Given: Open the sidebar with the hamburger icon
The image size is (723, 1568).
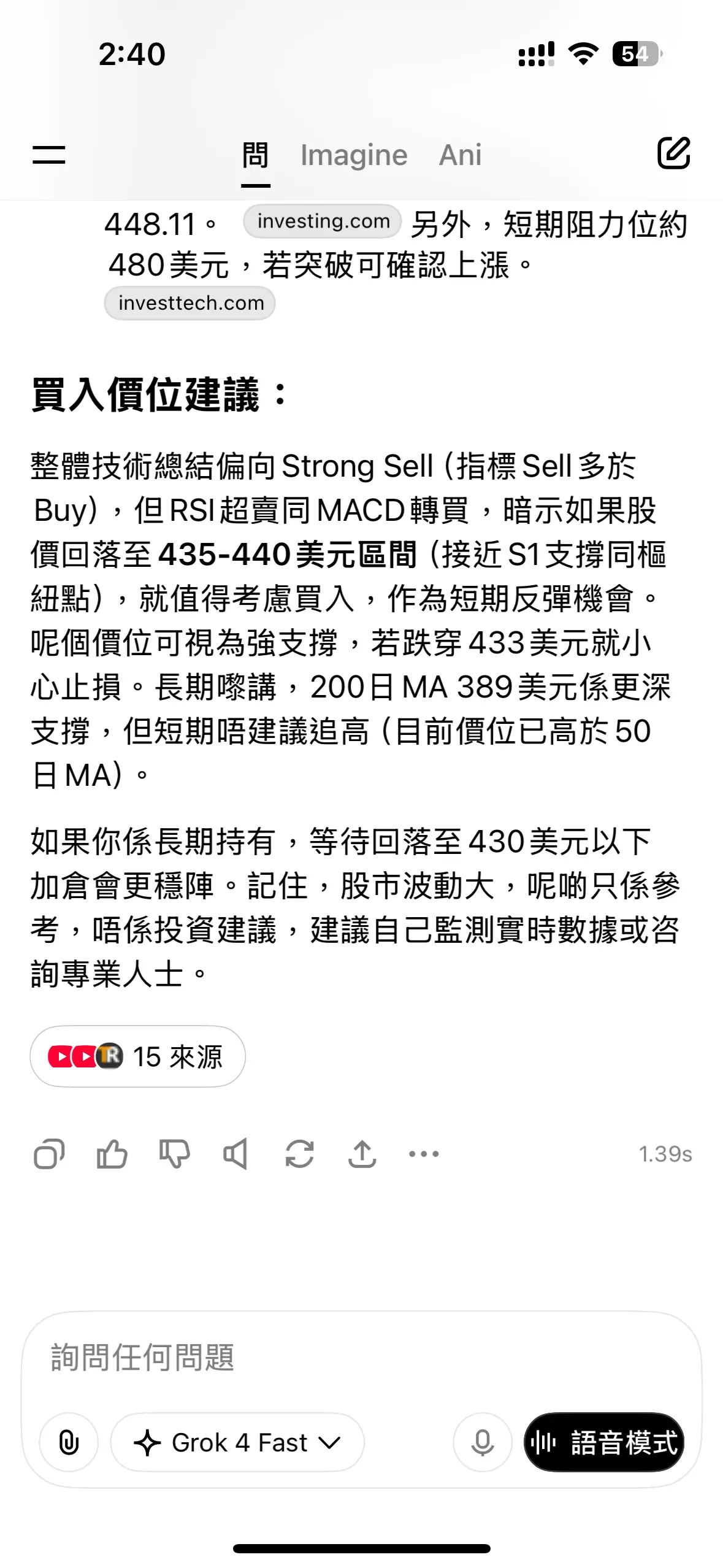Looking at the screenshot, I should (x=50, y=155).
